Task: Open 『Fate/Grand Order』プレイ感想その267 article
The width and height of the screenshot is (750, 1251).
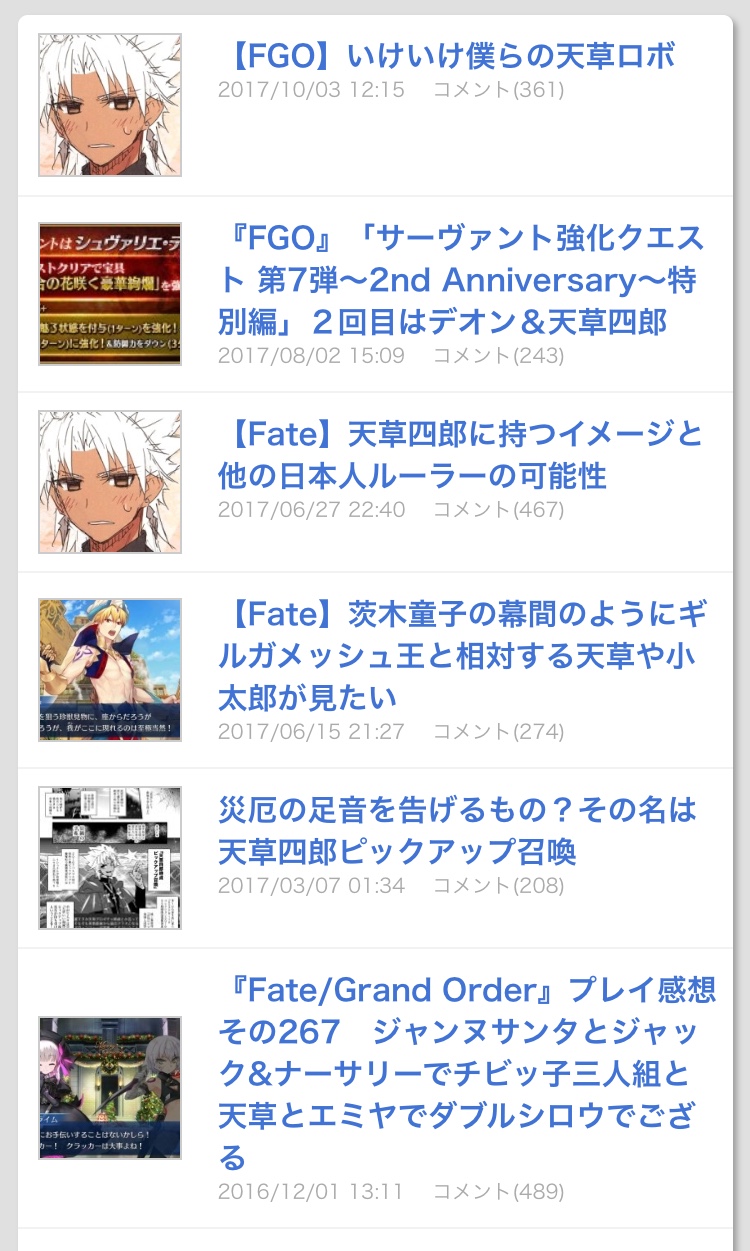Action: (467, 1074)
